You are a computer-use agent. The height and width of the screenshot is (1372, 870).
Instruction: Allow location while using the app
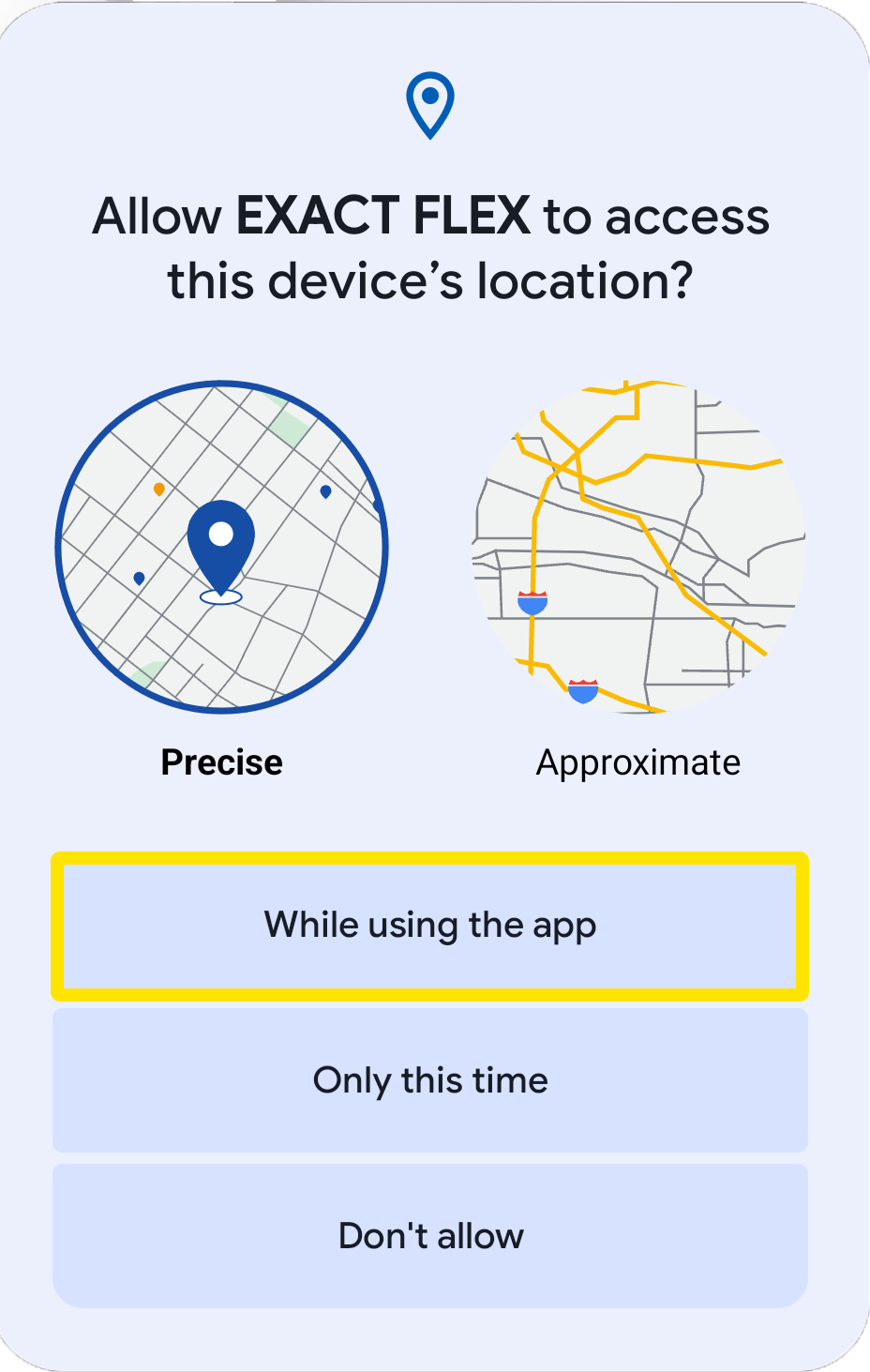pyautogui.click(x=430, y=926)
